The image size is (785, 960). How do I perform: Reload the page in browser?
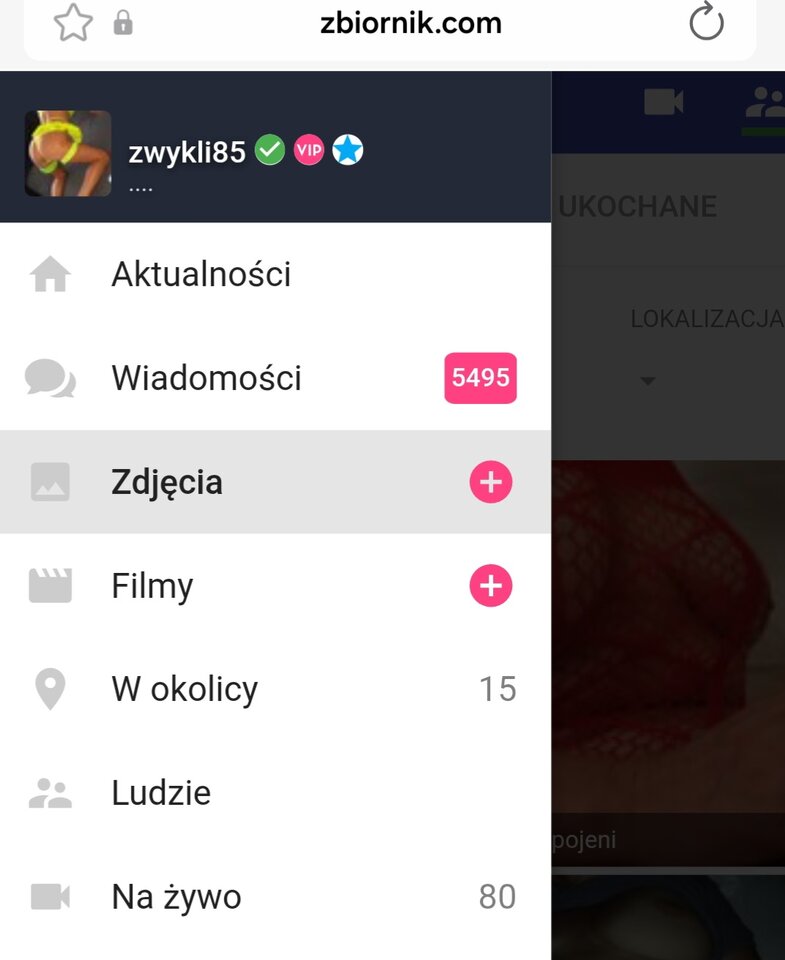706,23
